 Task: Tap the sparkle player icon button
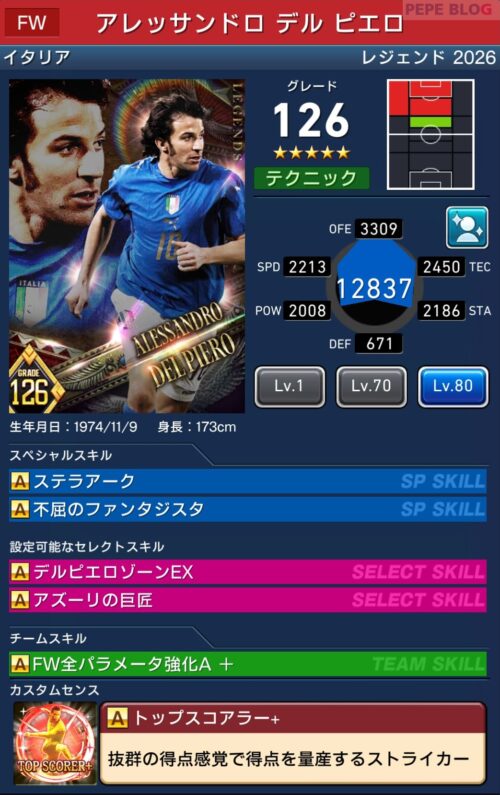coord(467,228)
